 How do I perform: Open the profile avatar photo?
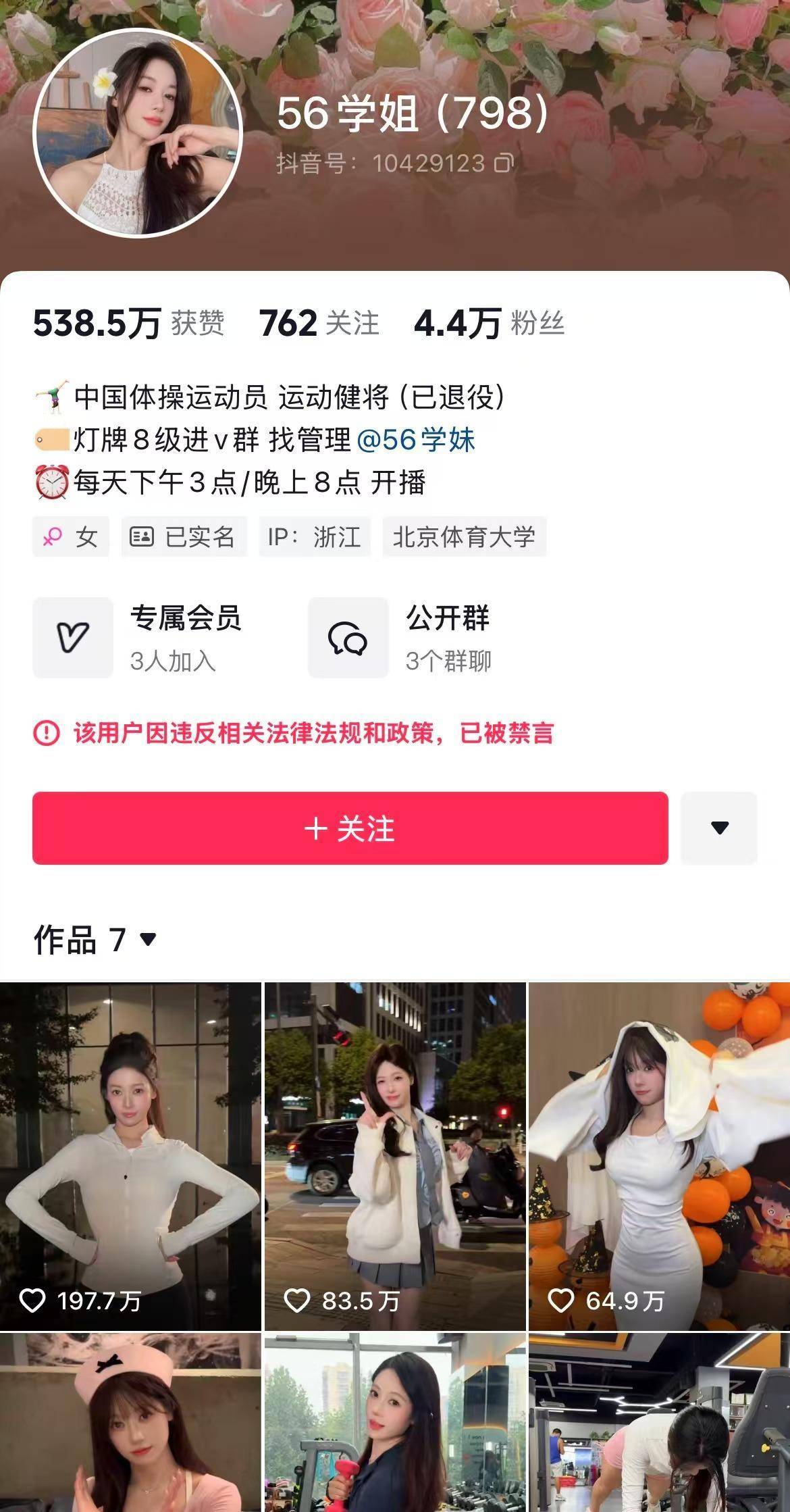click(138, 132)
